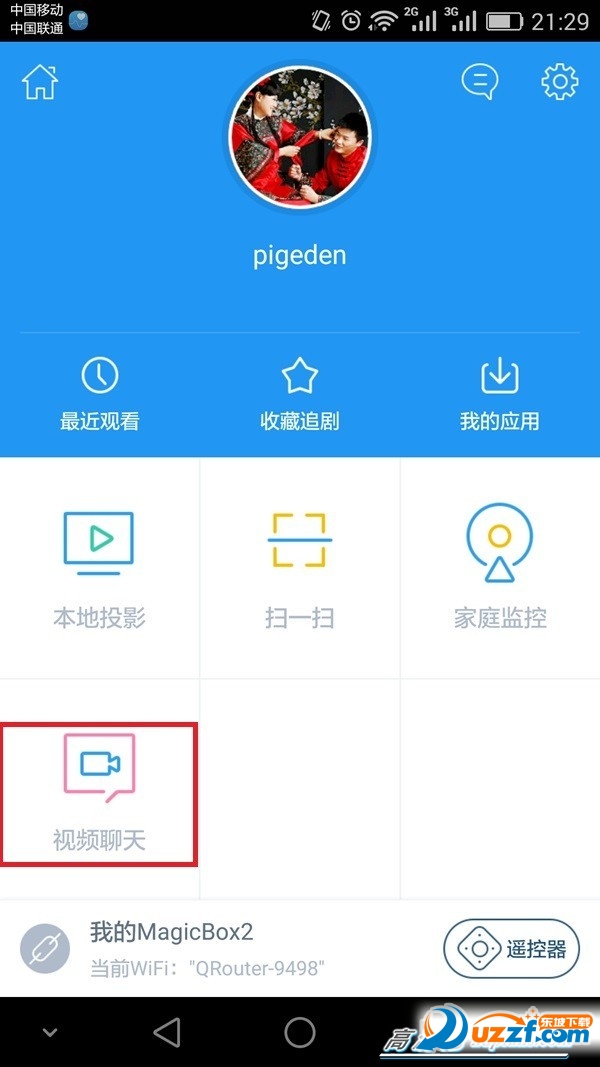600x1067 pixels.
Task: Open the messages chat bubble icon
Action: point(479,81)
